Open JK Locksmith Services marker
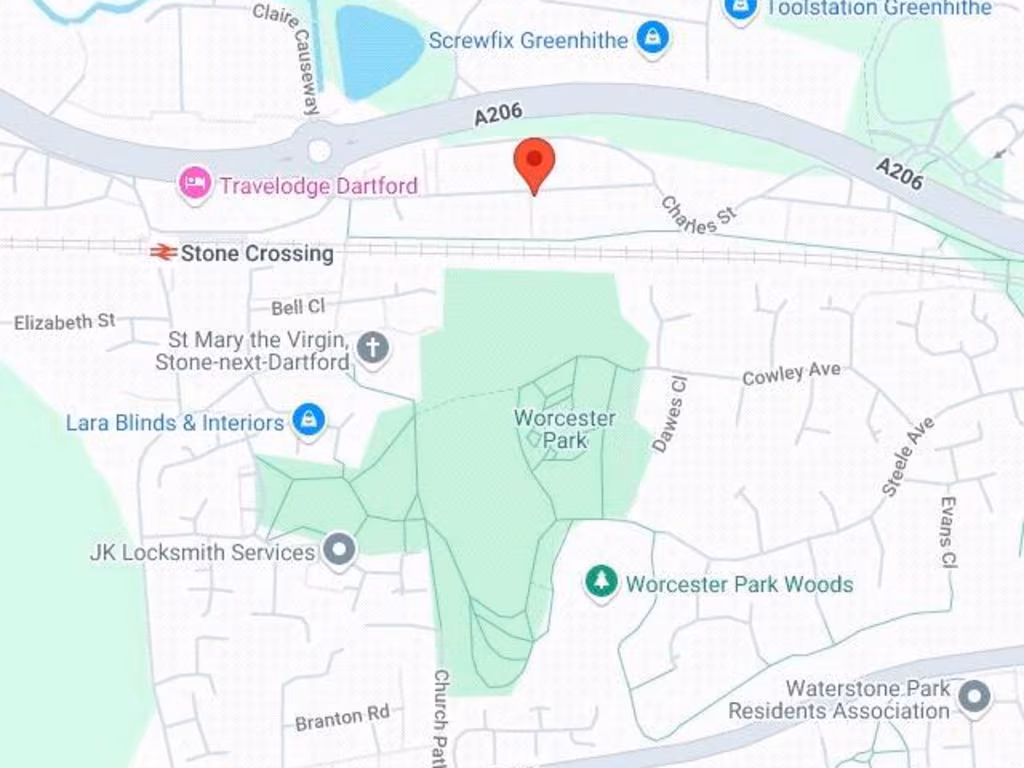Image resolution: width=1024 pixels, height=768 pixels. [x=340, y=550]
